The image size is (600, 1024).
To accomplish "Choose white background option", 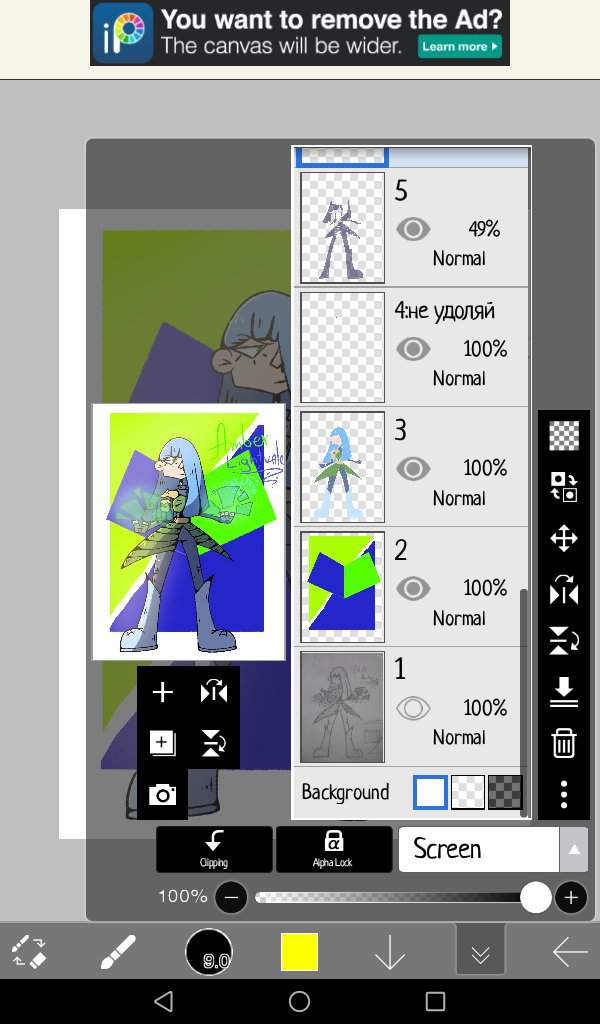I will click(x=430, y=793).
